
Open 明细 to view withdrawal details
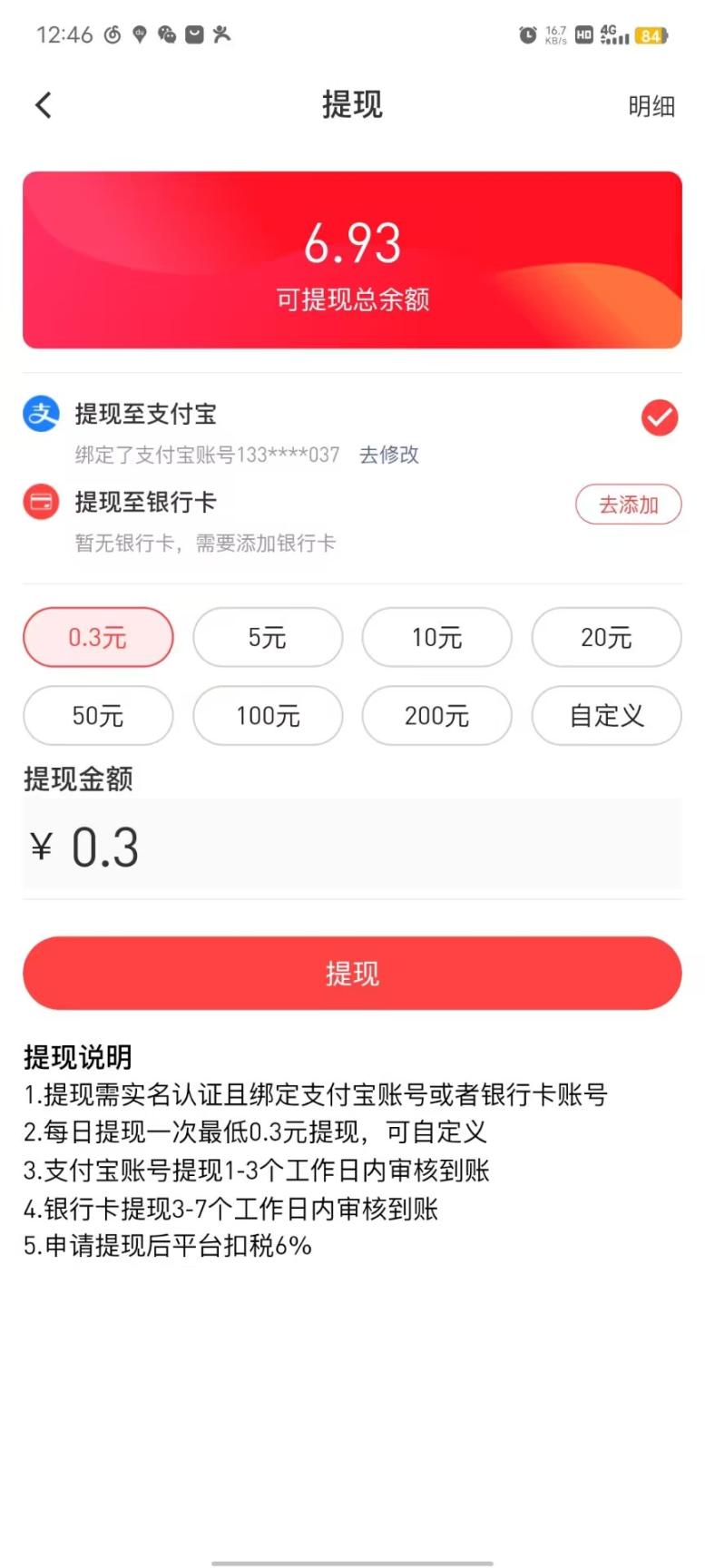pos(650,105)
